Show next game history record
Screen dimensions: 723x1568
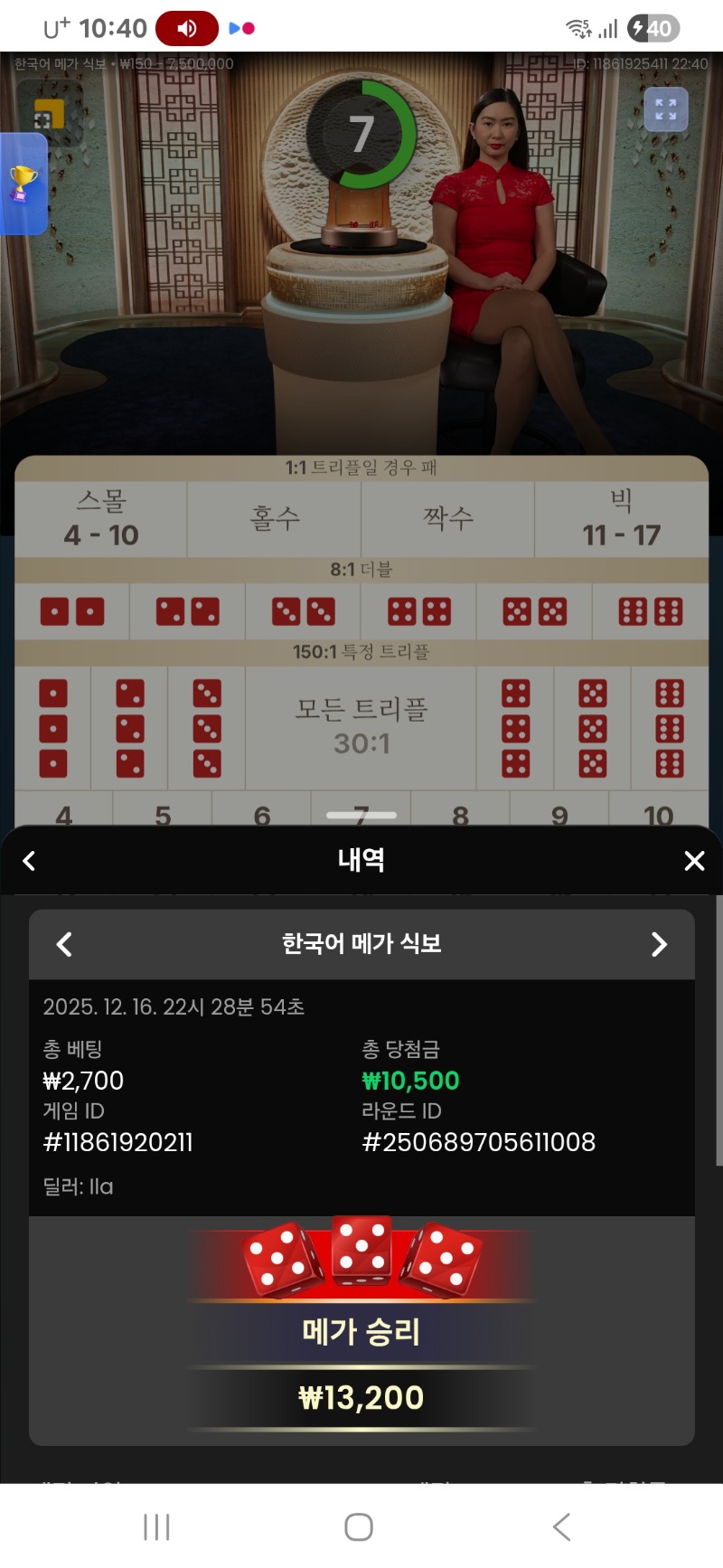point(659,944)
